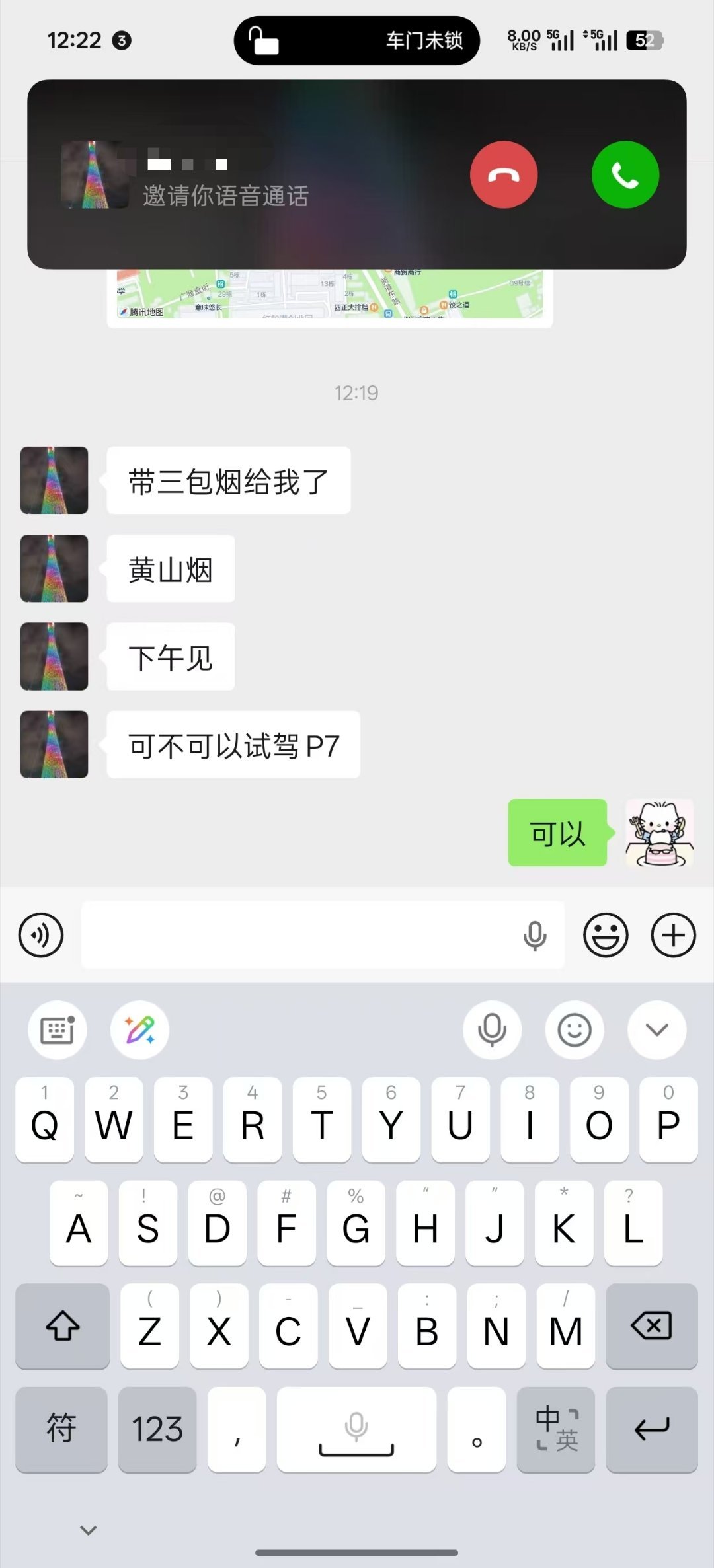Open the keyboard's emoji face icon
The height and width of the screenshot is (1568, 714).
[x=575, y=1030]
